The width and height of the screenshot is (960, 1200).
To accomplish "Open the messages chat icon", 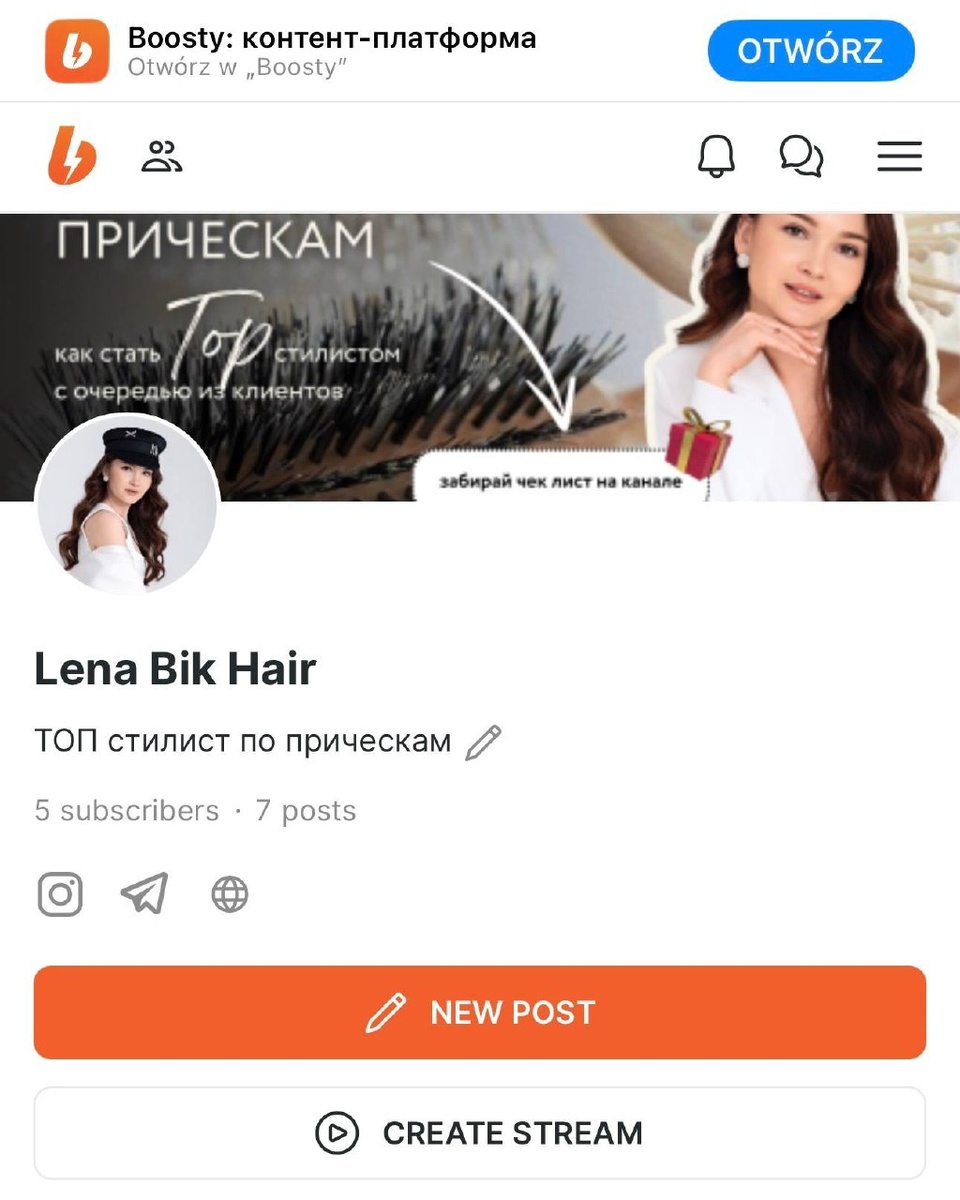I will coord(801,156).
